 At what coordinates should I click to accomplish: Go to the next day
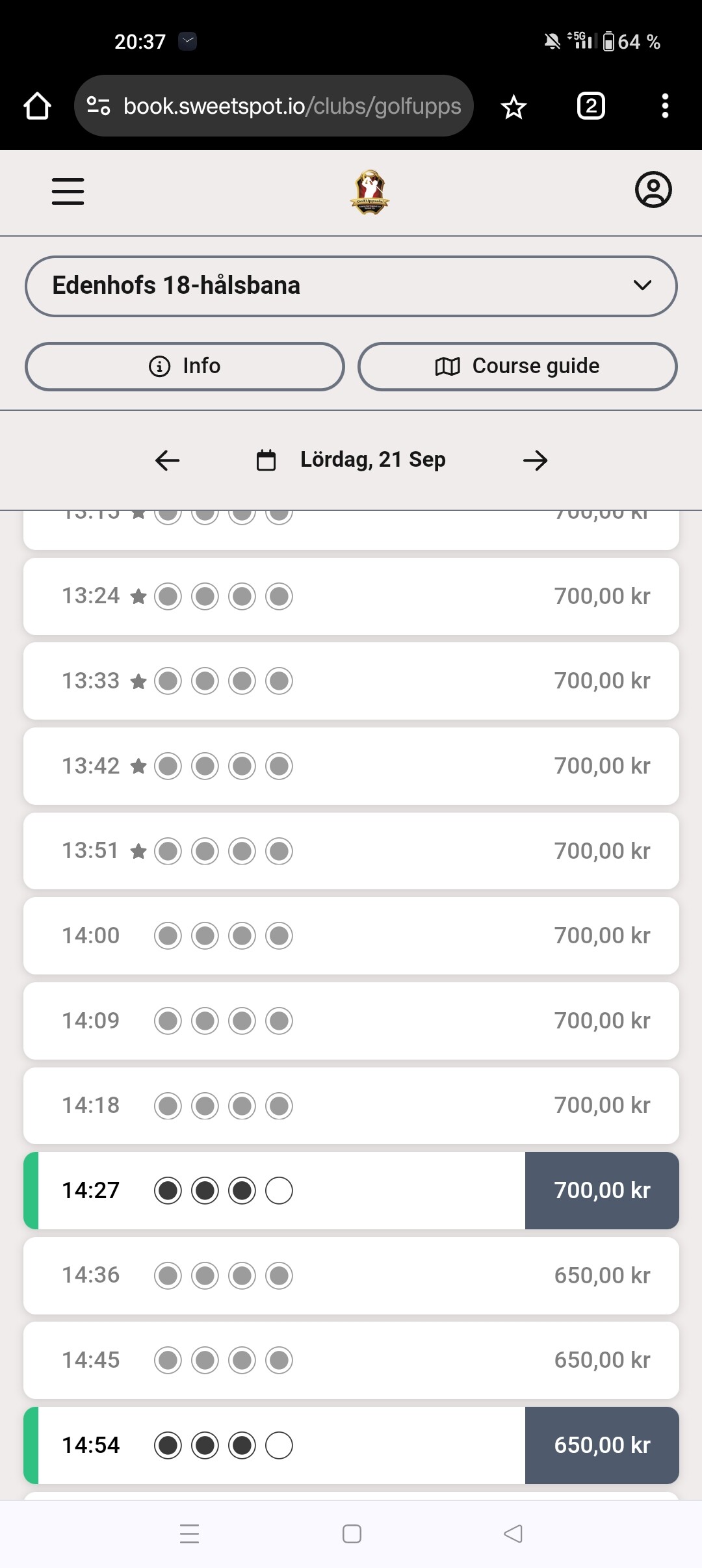(536, 460)
